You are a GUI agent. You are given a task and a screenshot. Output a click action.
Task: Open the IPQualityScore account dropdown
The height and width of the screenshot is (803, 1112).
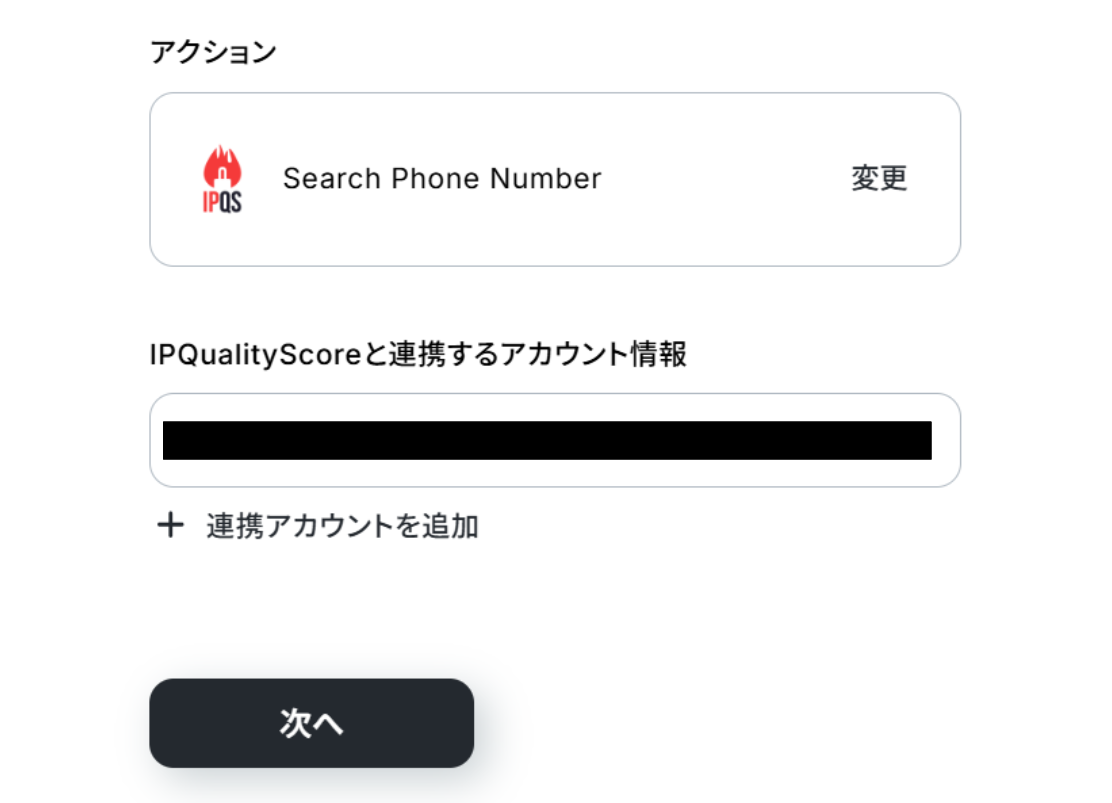[554, 440]
